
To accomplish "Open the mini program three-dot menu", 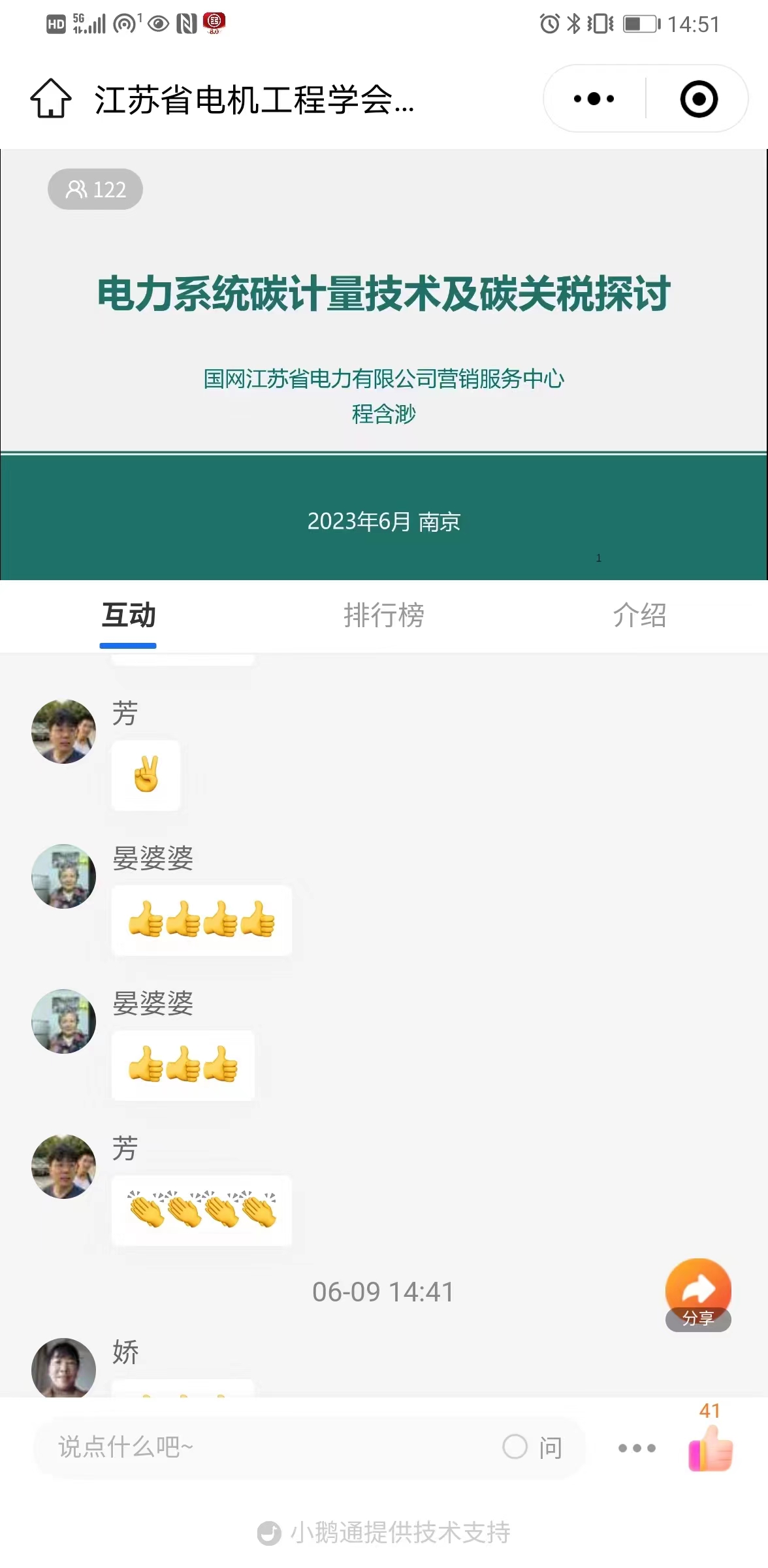I will pos(594,99).
